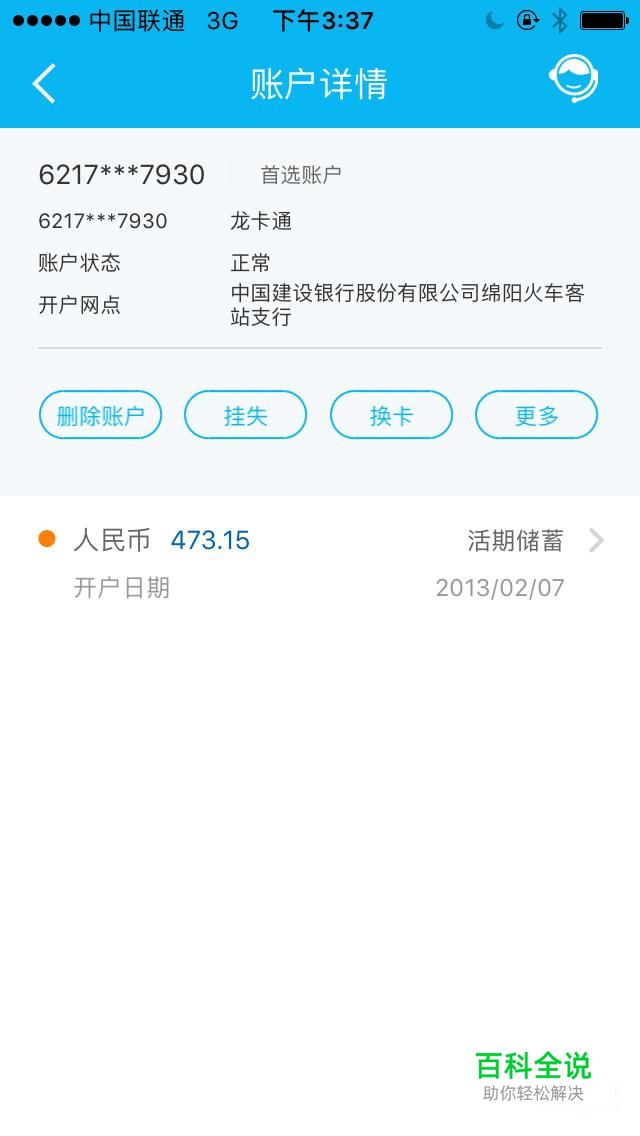This screenshot has height=1136, width=640.
Task: Tap the 删除账户 button
Action: pos(100,415)
